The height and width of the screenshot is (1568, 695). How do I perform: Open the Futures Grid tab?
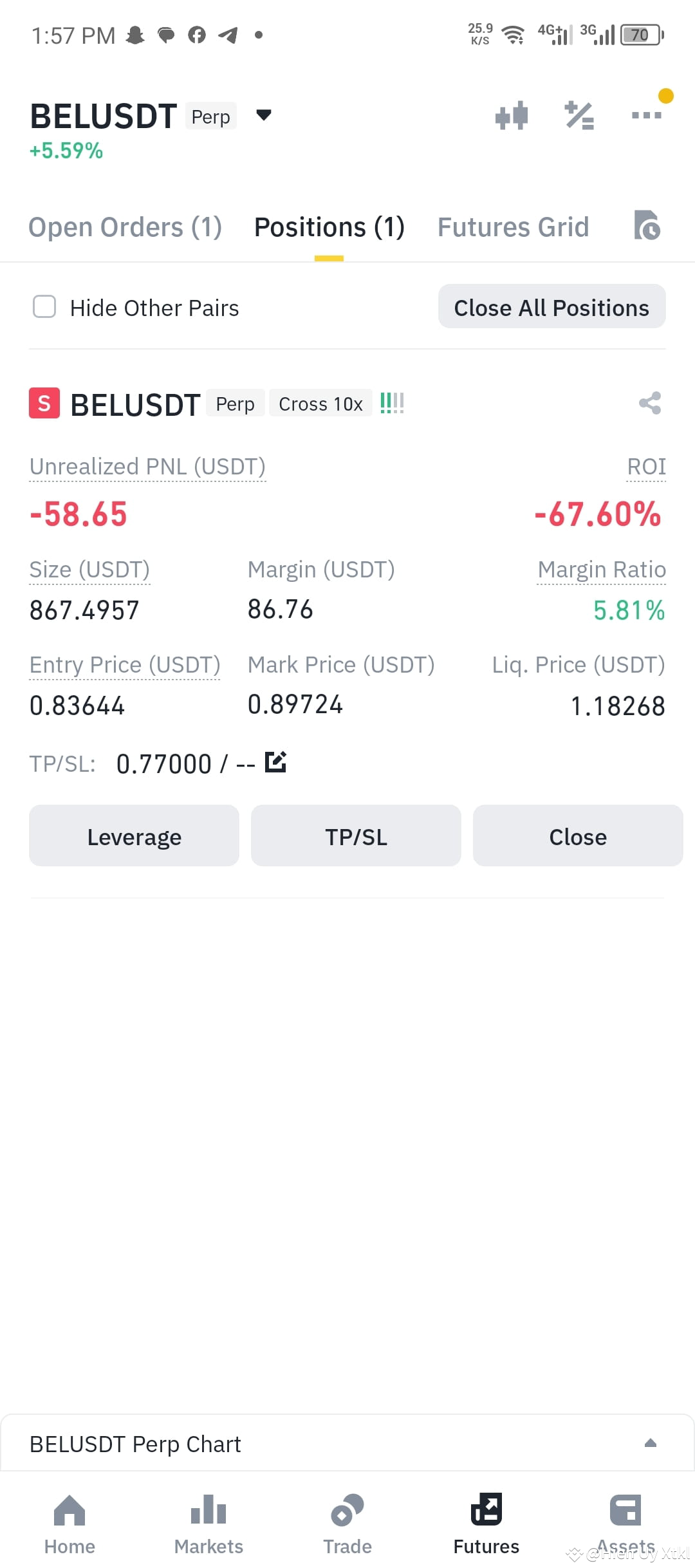513,227
